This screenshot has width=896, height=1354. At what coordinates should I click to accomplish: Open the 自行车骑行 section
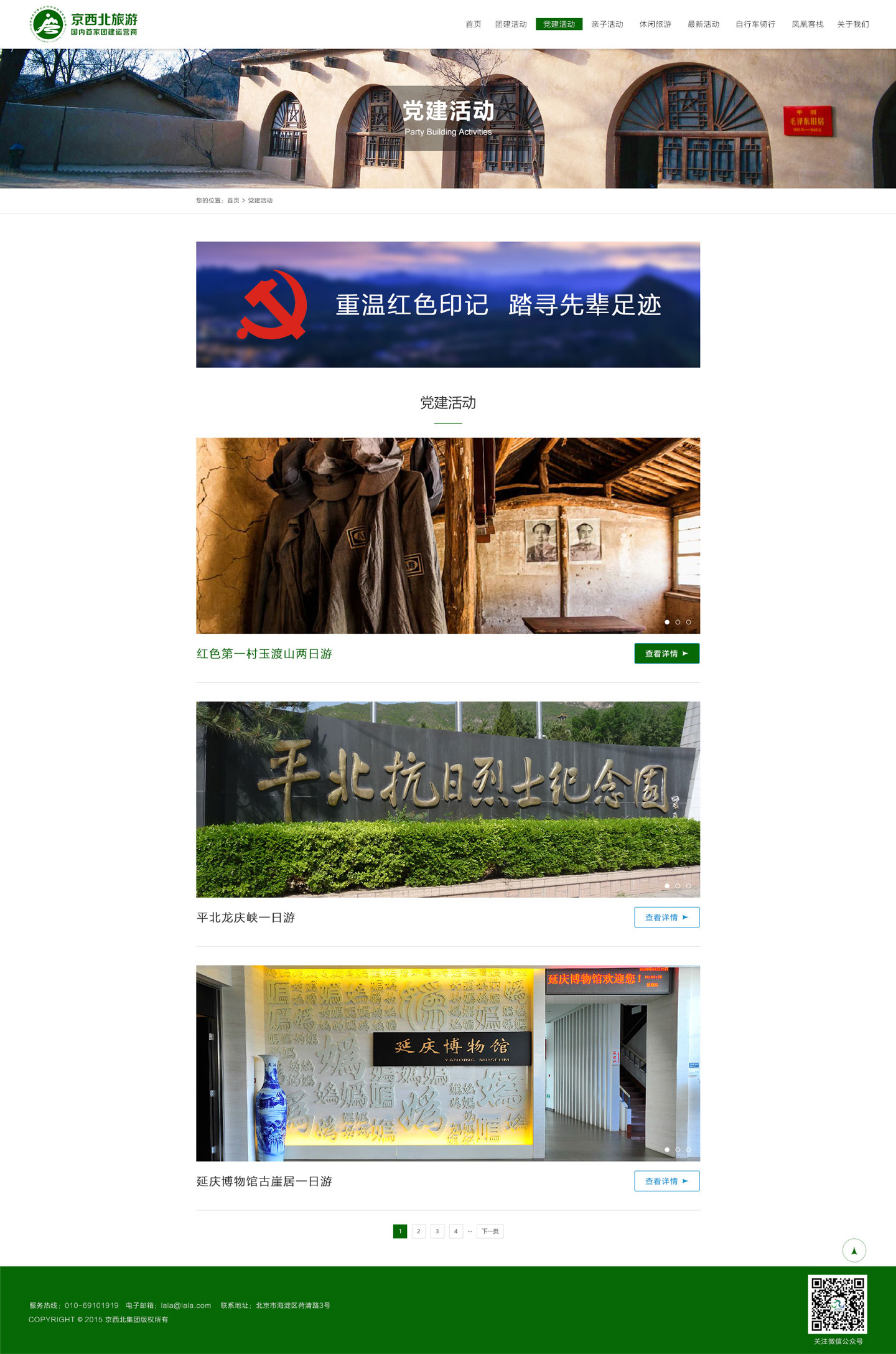(x=755, y=24)
